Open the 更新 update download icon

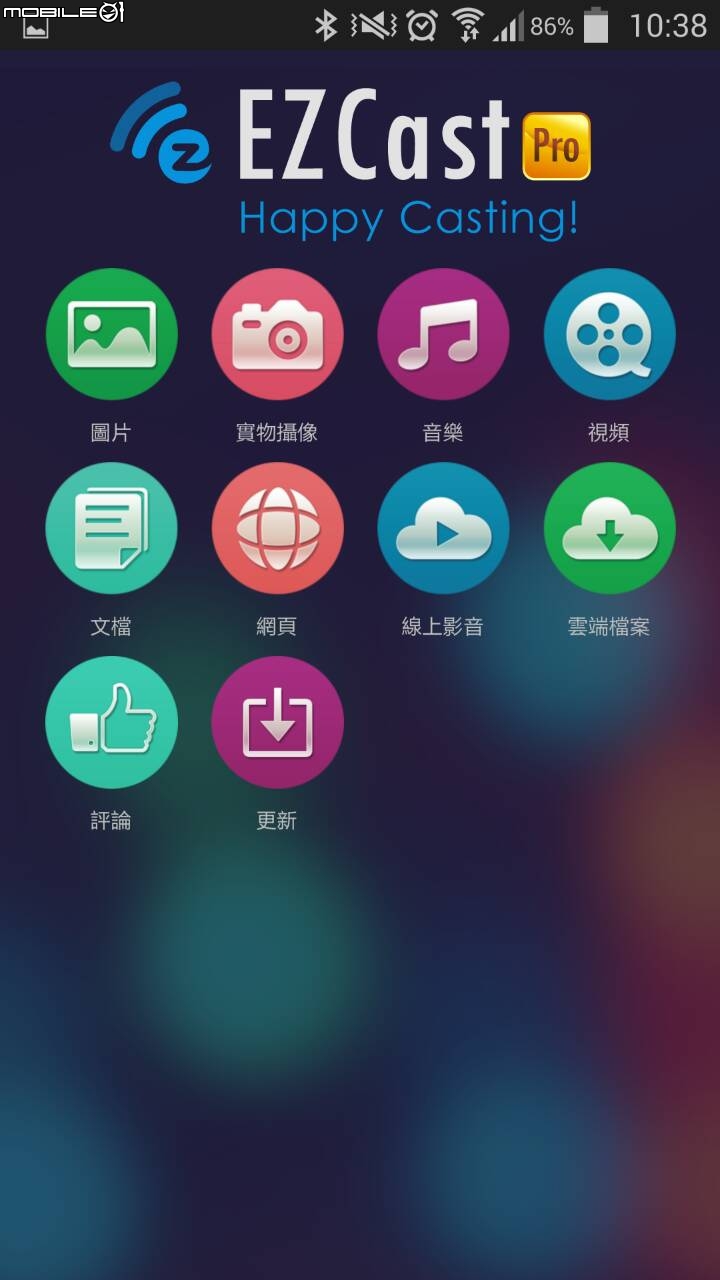click(x=277, y=721)
